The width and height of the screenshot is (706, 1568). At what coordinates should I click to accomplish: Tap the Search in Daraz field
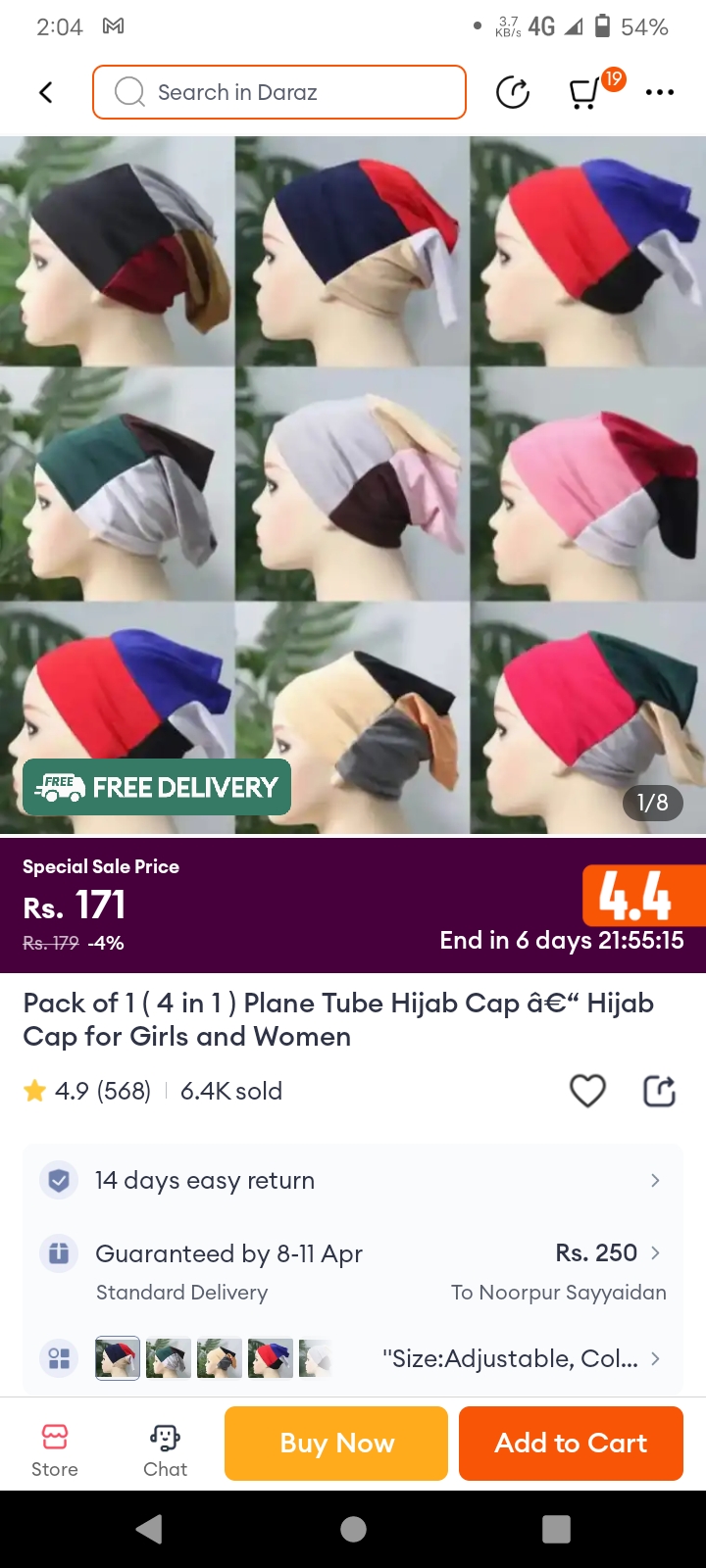tap(279, 92)
